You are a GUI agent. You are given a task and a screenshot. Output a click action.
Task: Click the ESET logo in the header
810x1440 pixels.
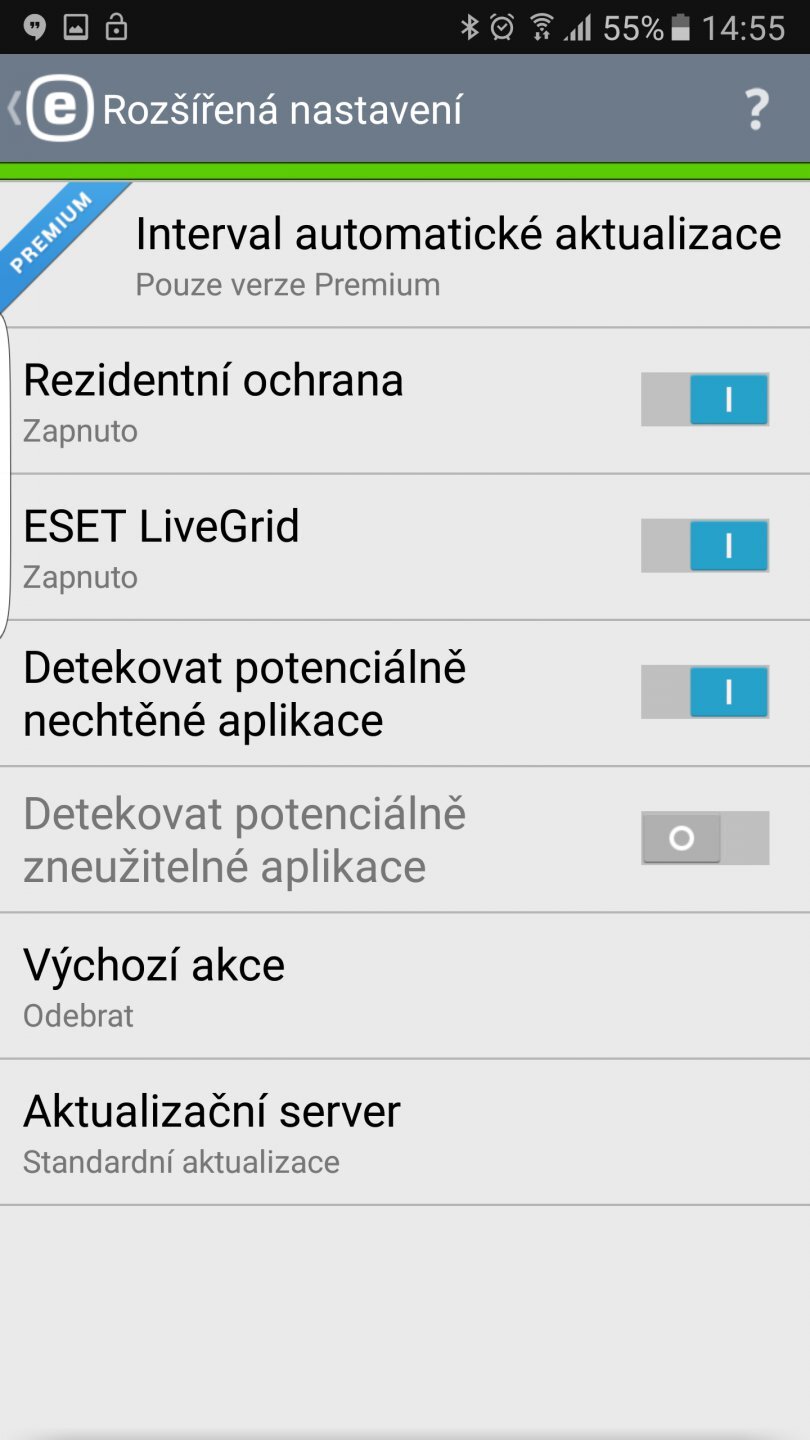[62, 108]
